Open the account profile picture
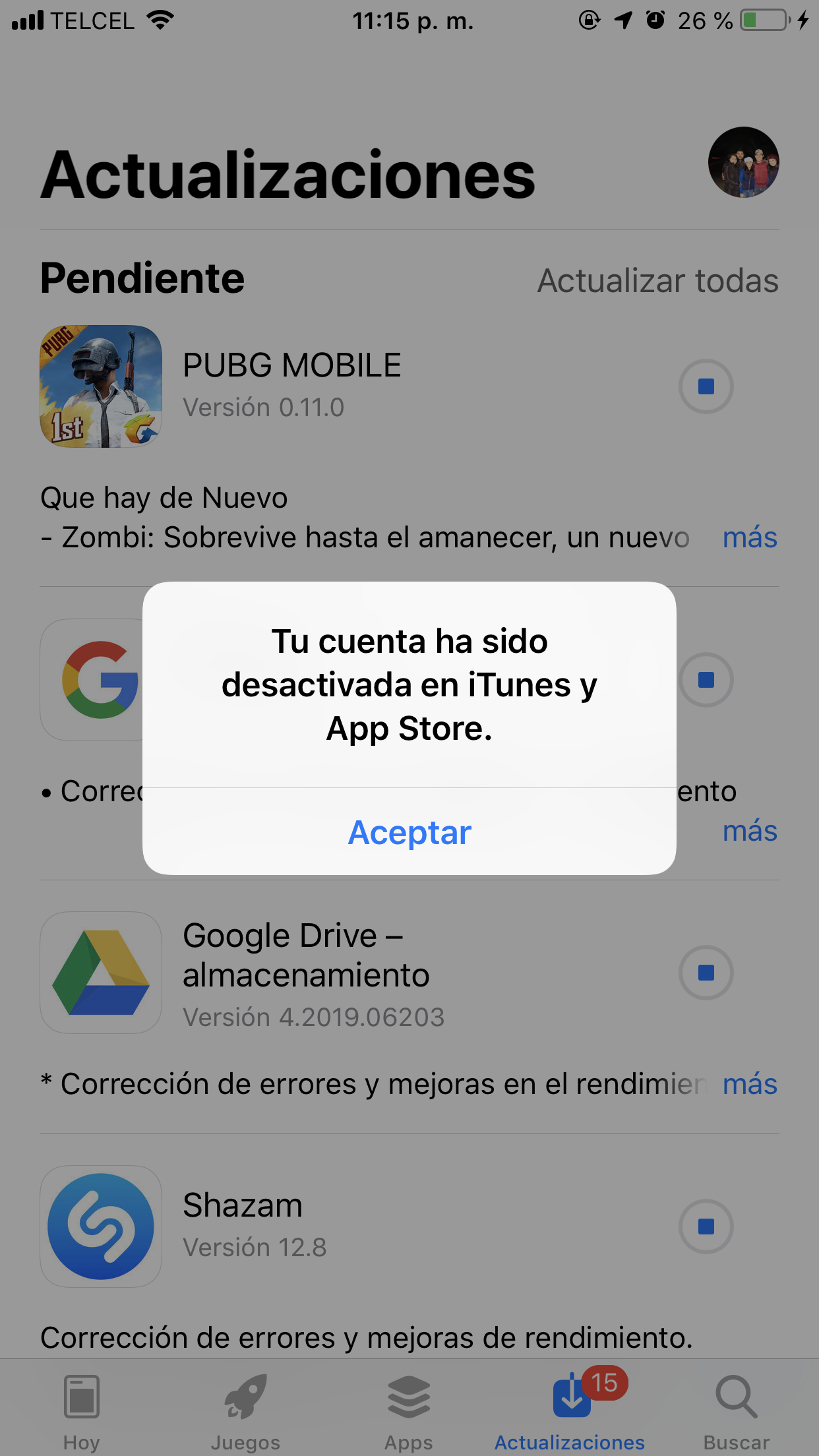The height and width of the screenshot is (1456, 819). pos(743,162)
